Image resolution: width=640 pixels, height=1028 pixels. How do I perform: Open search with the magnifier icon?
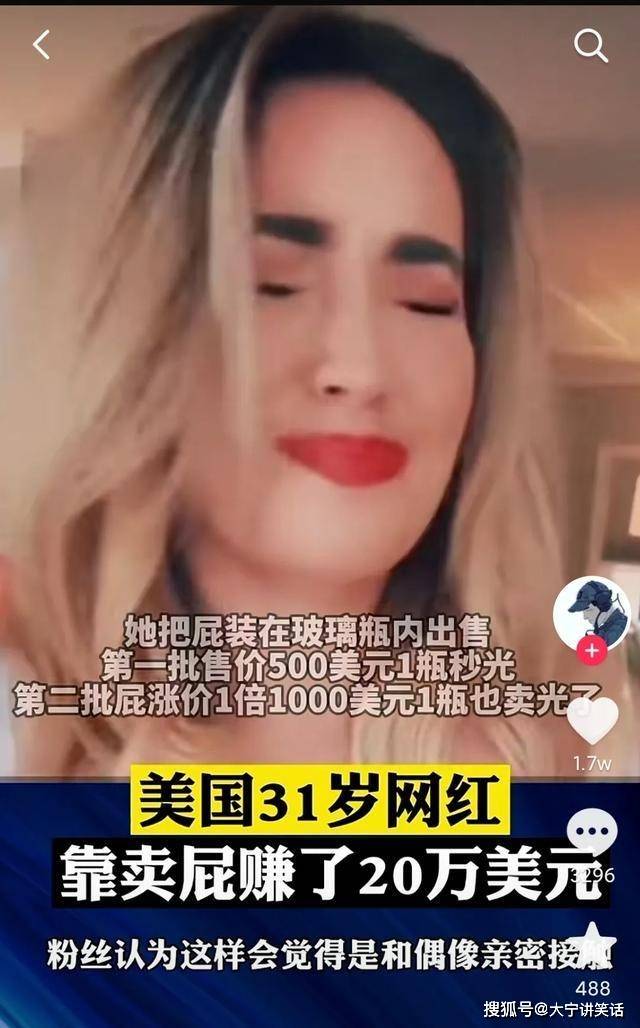pyautogui.click(x=591, y=45)
